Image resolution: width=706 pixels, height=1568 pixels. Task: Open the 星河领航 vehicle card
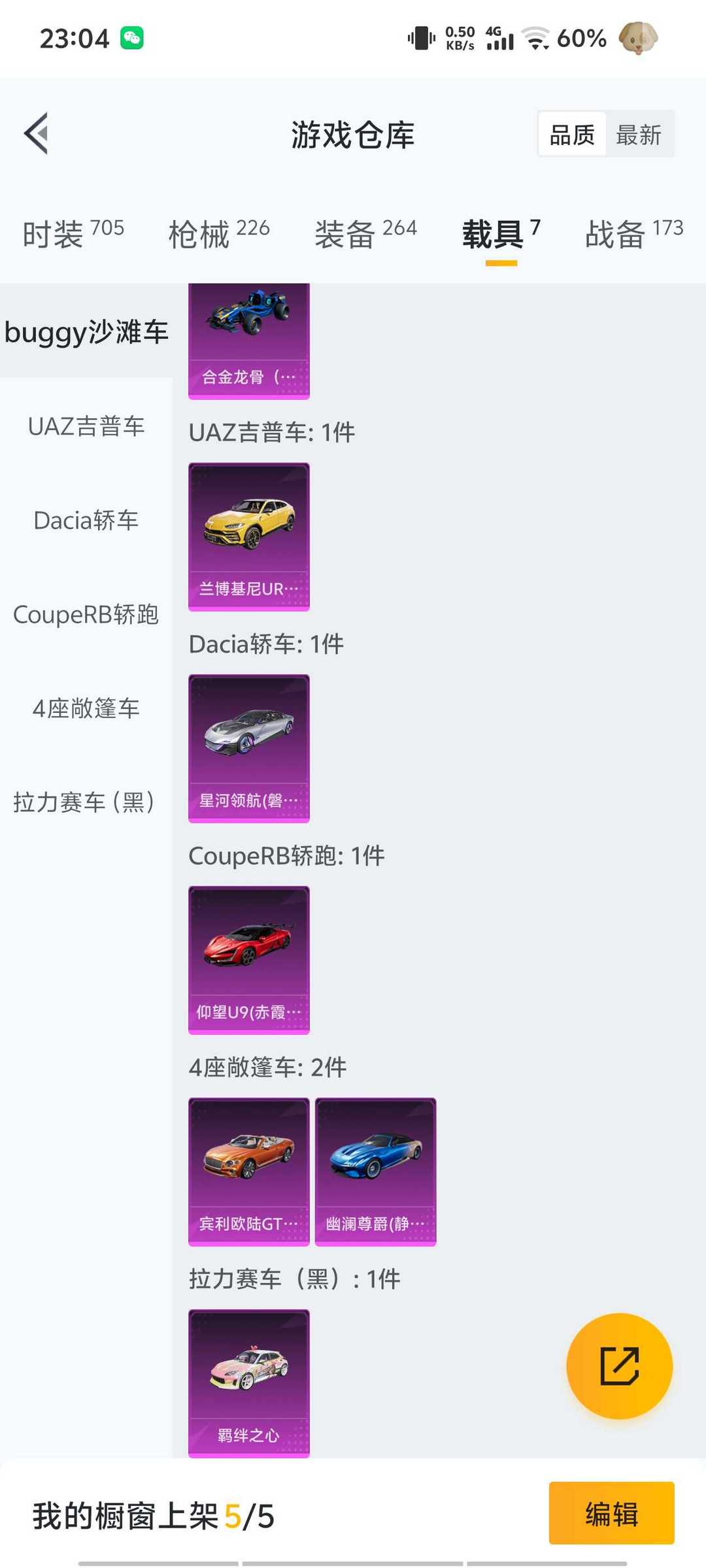[x=249, y=749]
